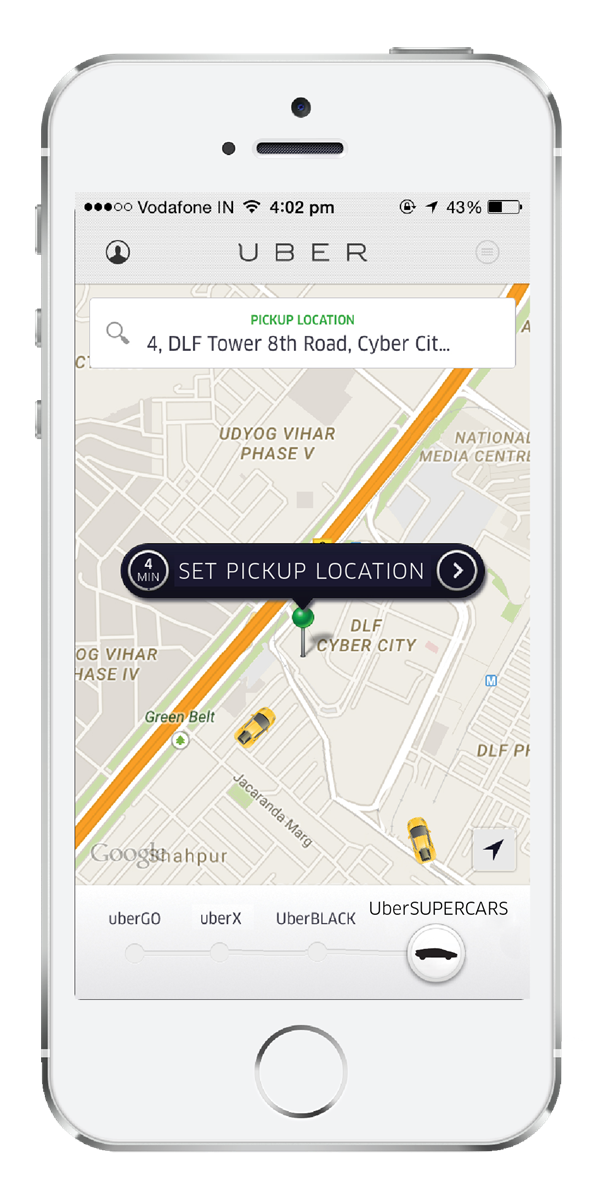
Task: Choose the UberBLACK ride option
Action: click(316, 918)
